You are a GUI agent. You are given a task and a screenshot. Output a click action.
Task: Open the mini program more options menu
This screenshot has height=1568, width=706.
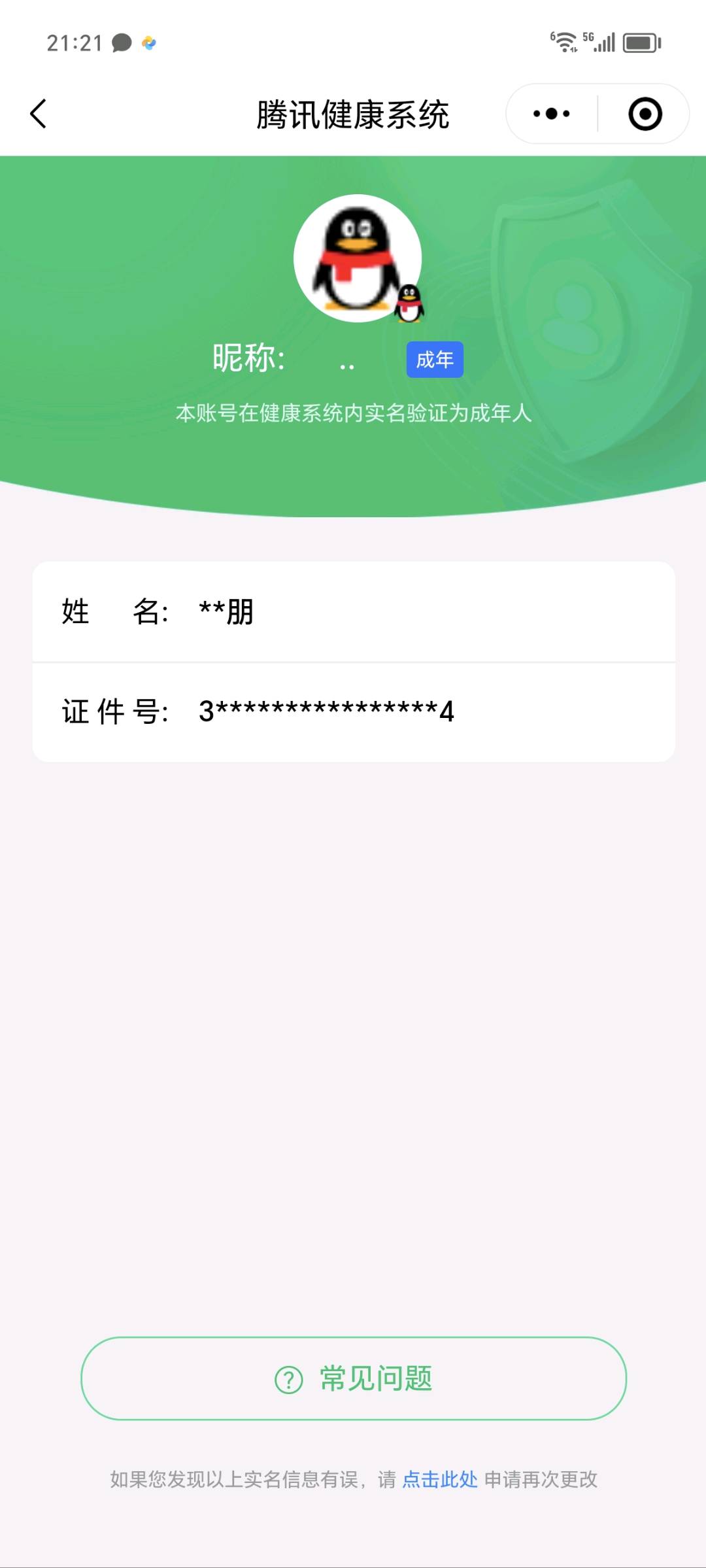(552, 114)
